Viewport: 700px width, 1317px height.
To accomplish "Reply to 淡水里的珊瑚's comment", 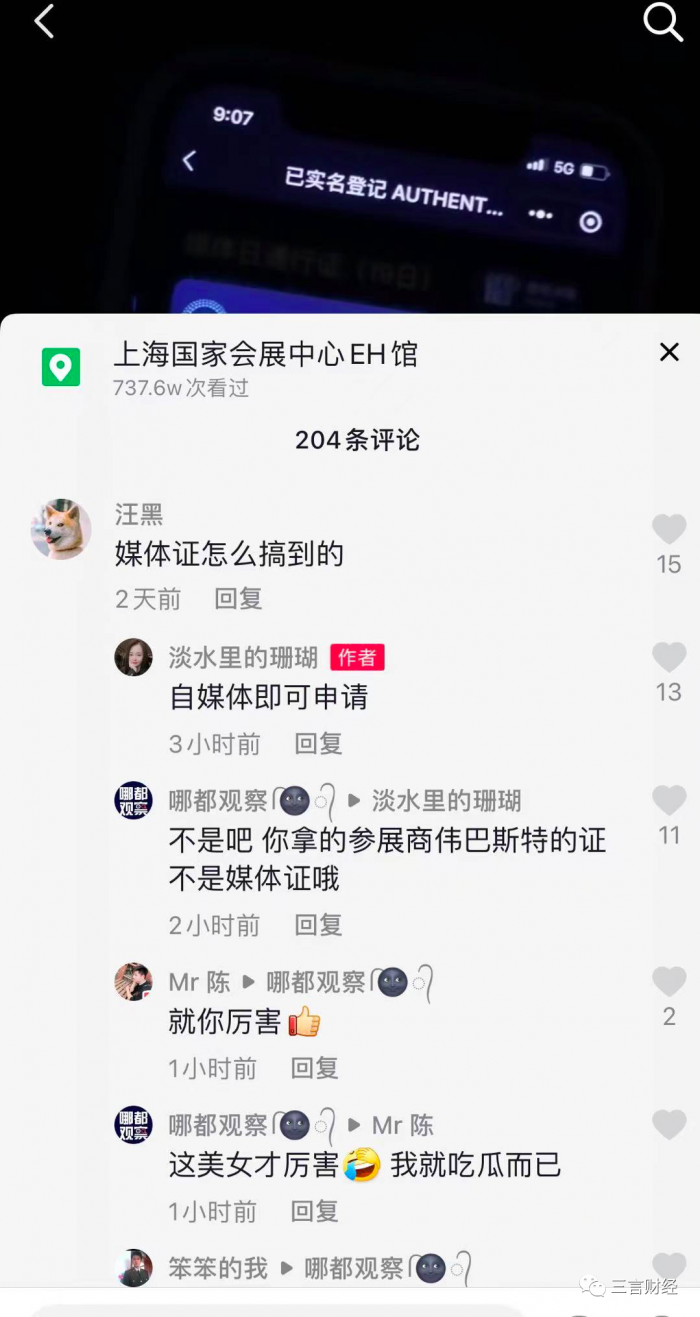I will [318, 744].
